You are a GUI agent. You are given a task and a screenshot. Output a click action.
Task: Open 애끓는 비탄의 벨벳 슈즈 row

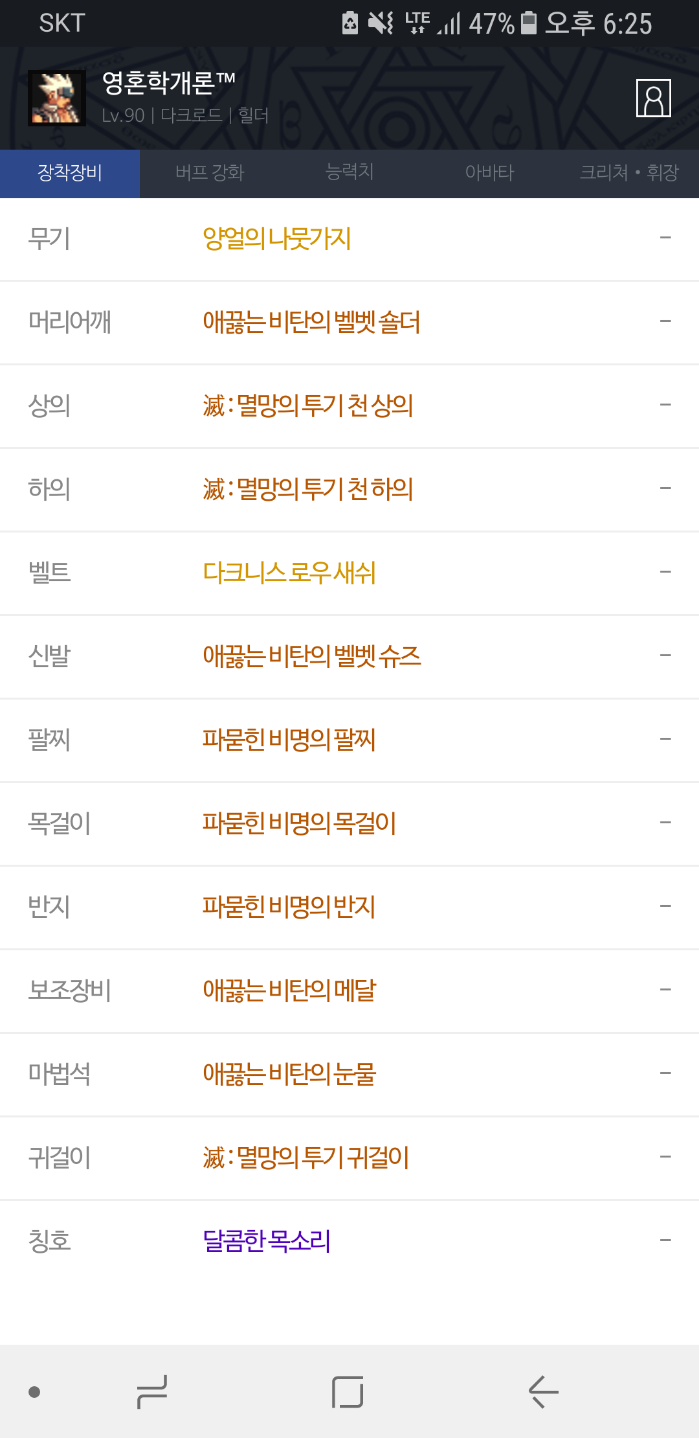[x=311, y=657]
